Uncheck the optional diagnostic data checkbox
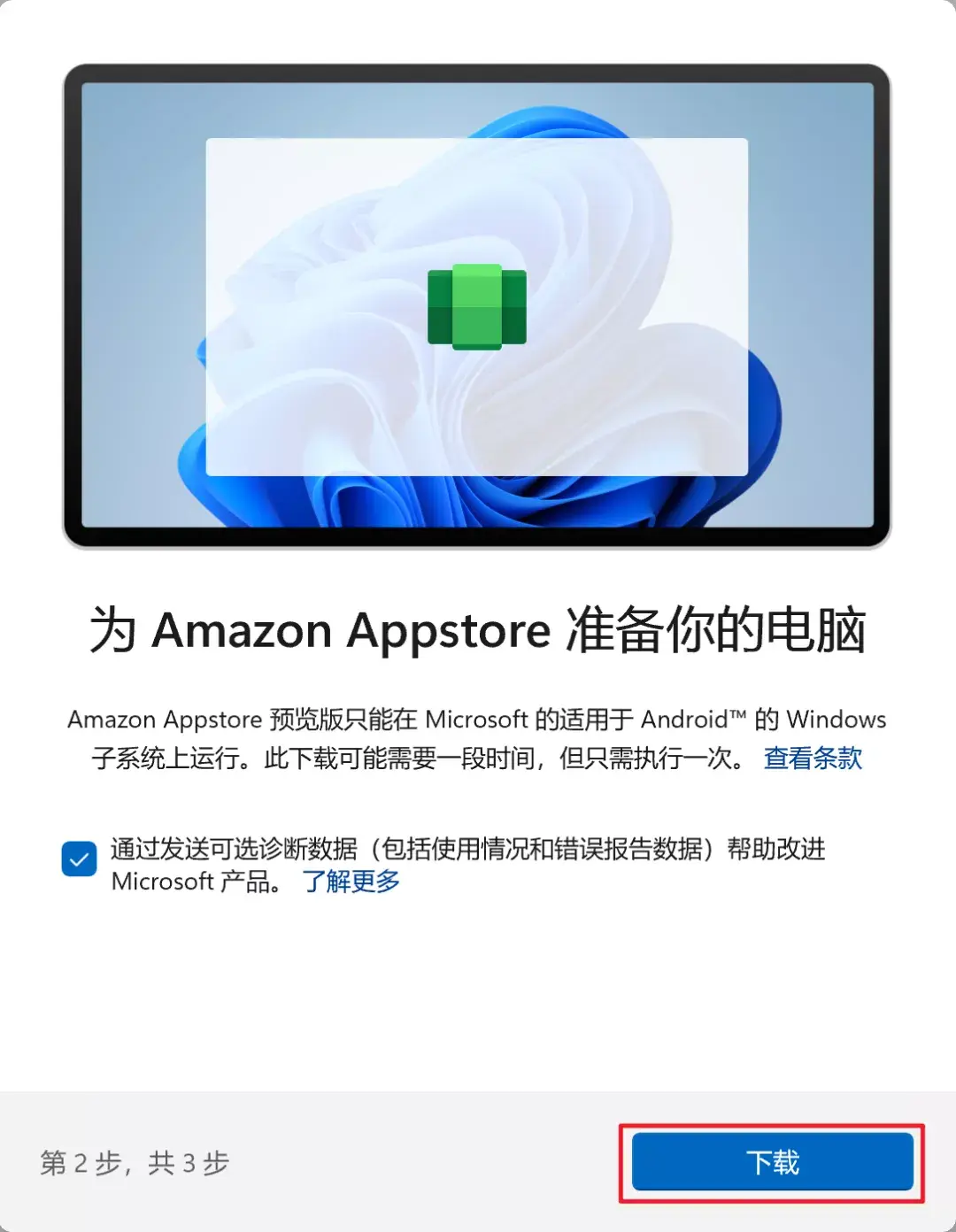This screenshot has width=956, height=1232. (x=79, y=859)
